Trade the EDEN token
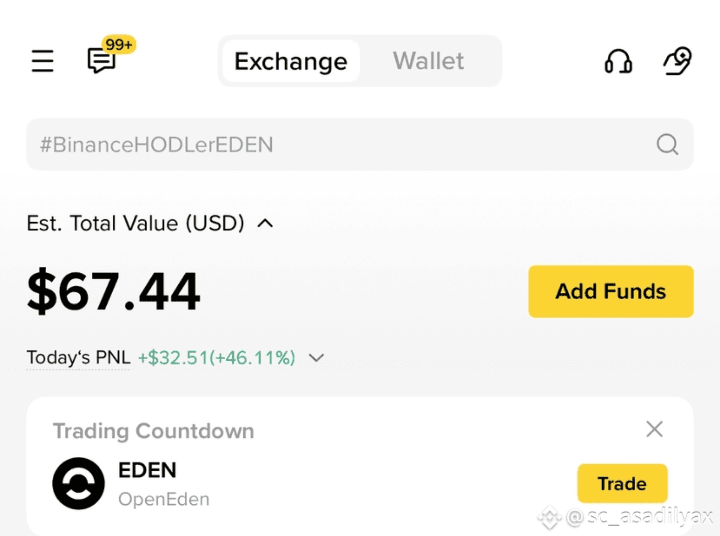720x536 pixels. [621, 484]
